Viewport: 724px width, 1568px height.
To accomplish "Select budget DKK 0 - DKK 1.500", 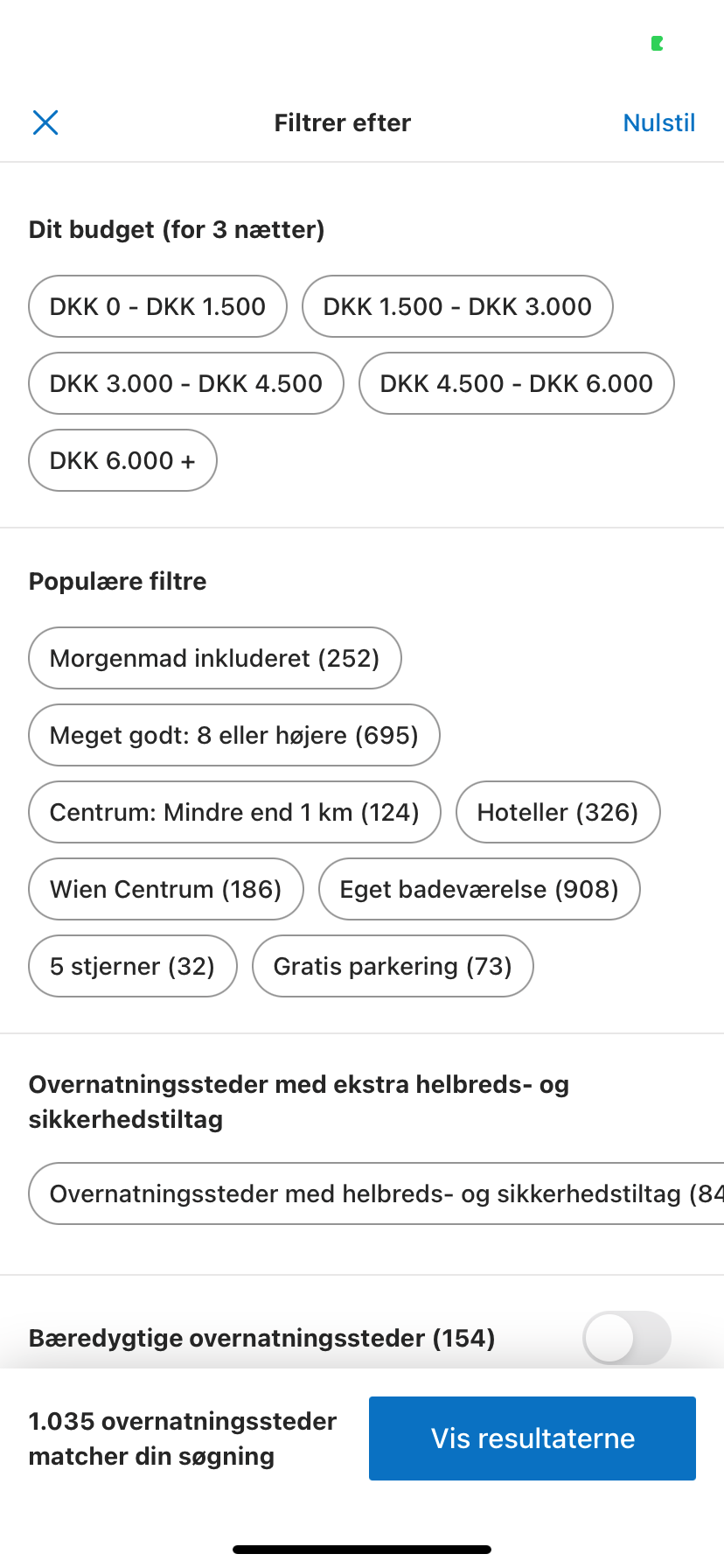I will (157, 306).
